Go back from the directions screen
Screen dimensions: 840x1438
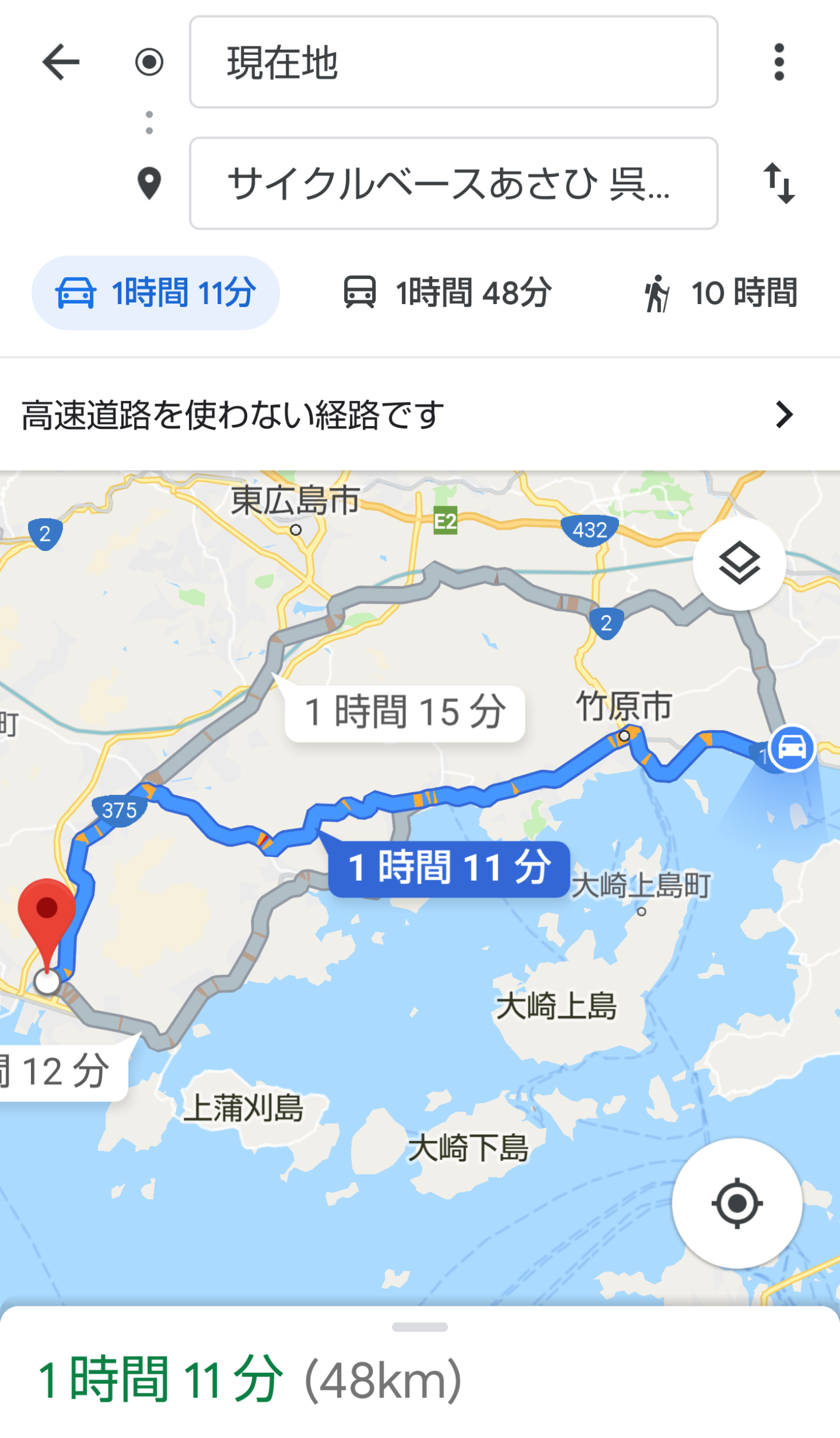[x=61, y=62]
